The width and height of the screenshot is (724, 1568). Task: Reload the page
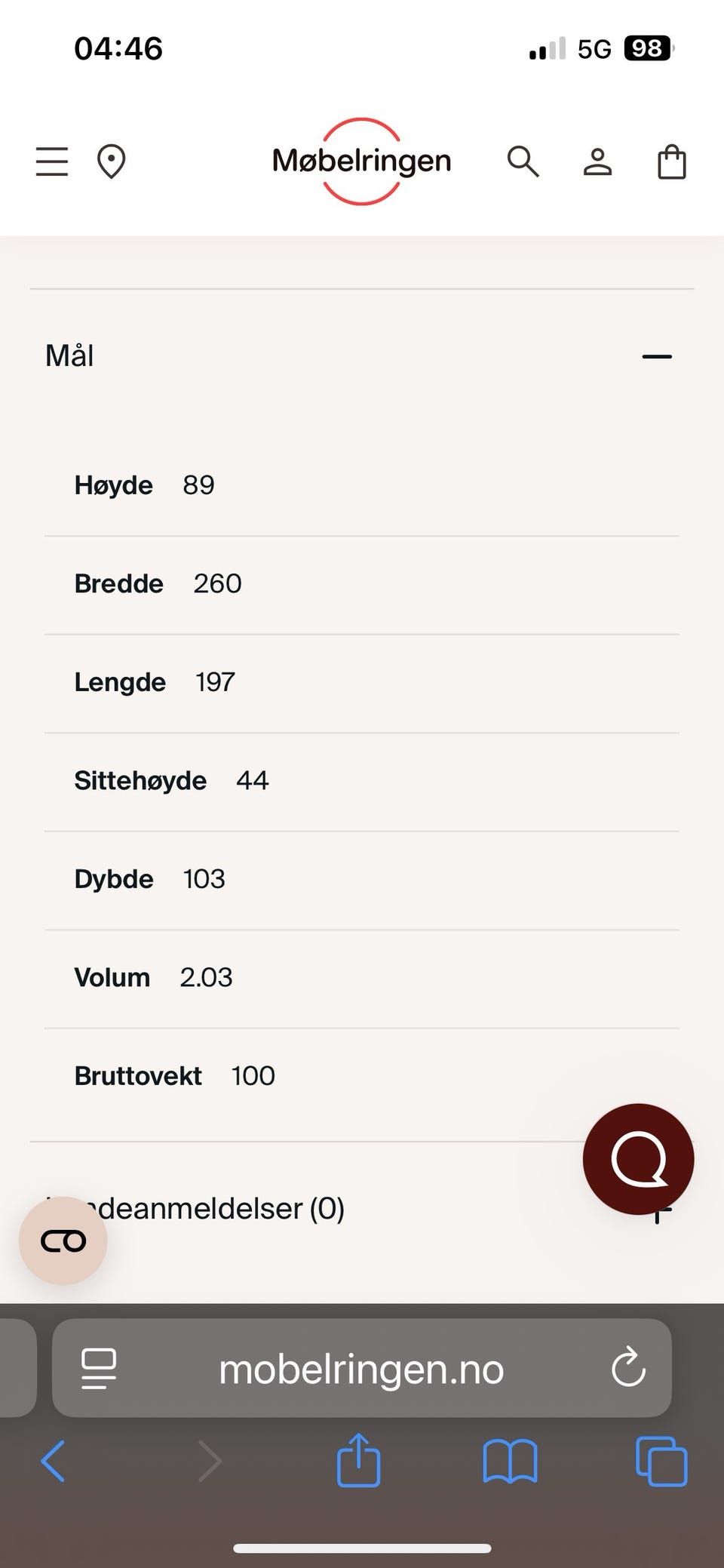(x=628, y=1368)
